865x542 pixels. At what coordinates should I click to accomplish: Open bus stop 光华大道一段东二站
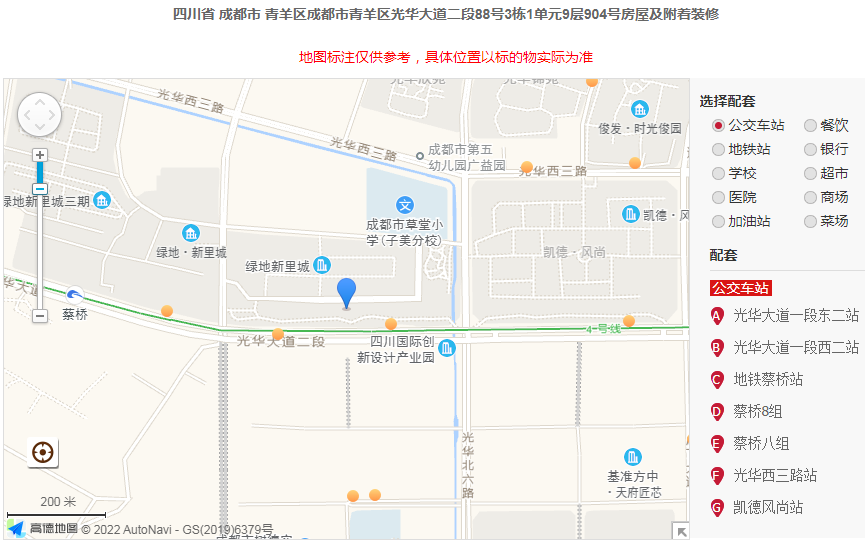pyautogui.click(x=795, y=316)
